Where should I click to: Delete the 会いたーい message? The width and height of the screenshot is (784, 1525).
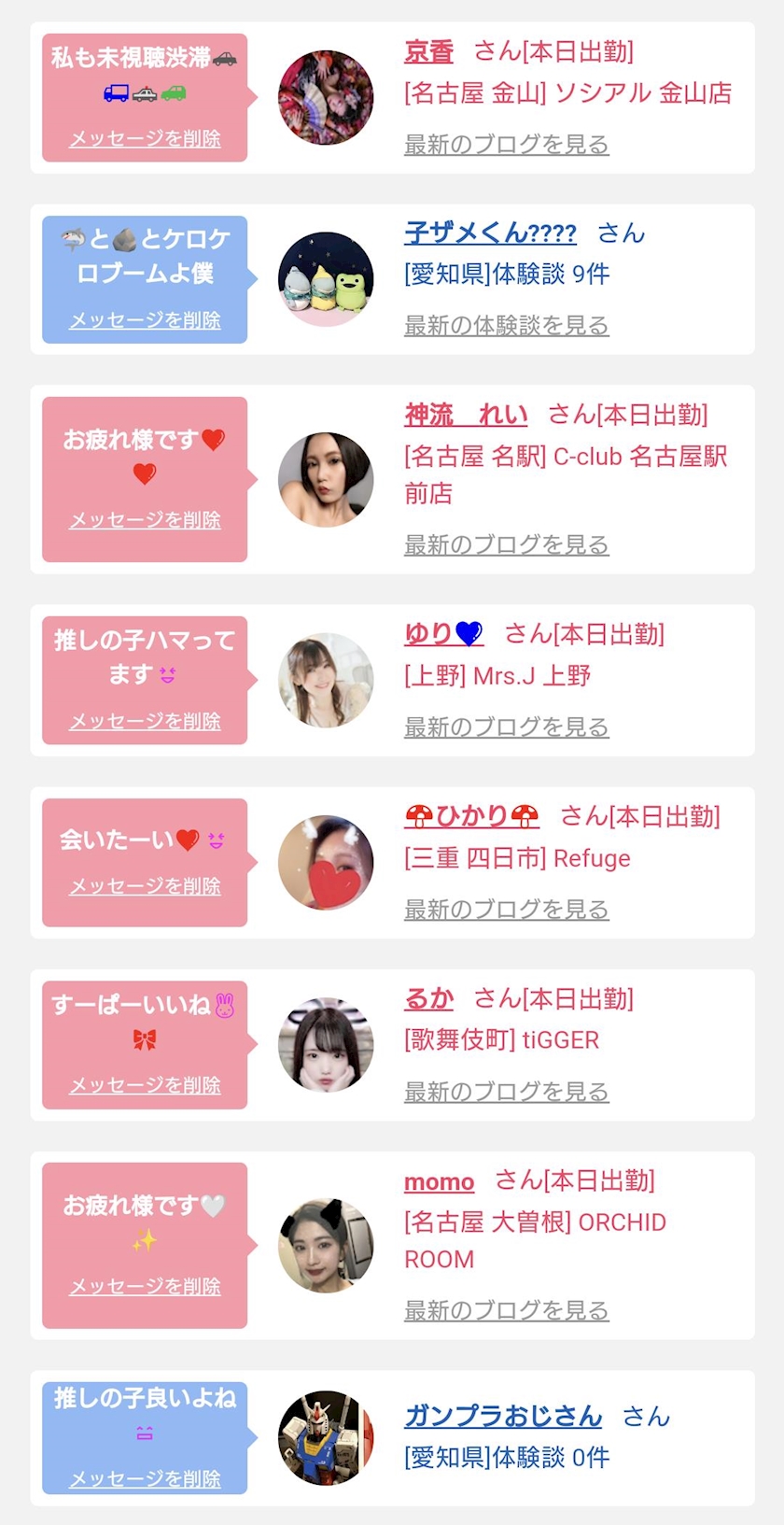coord(145,886)
